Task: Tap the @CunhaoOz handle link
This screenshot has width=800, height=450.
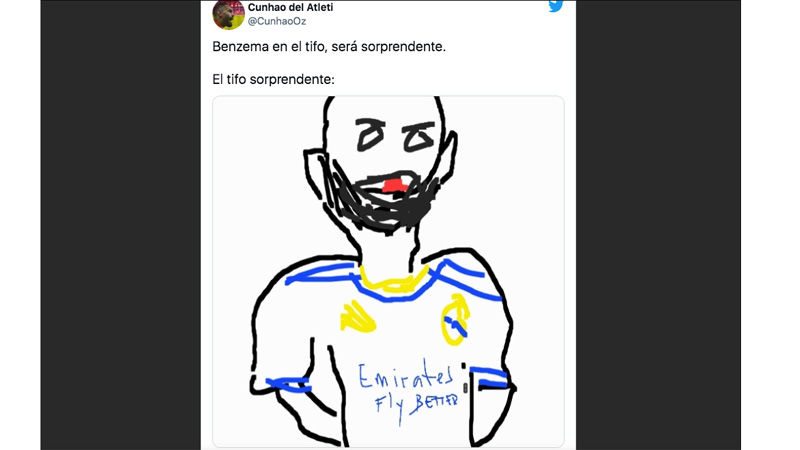Action: click(x=277, y=21)
